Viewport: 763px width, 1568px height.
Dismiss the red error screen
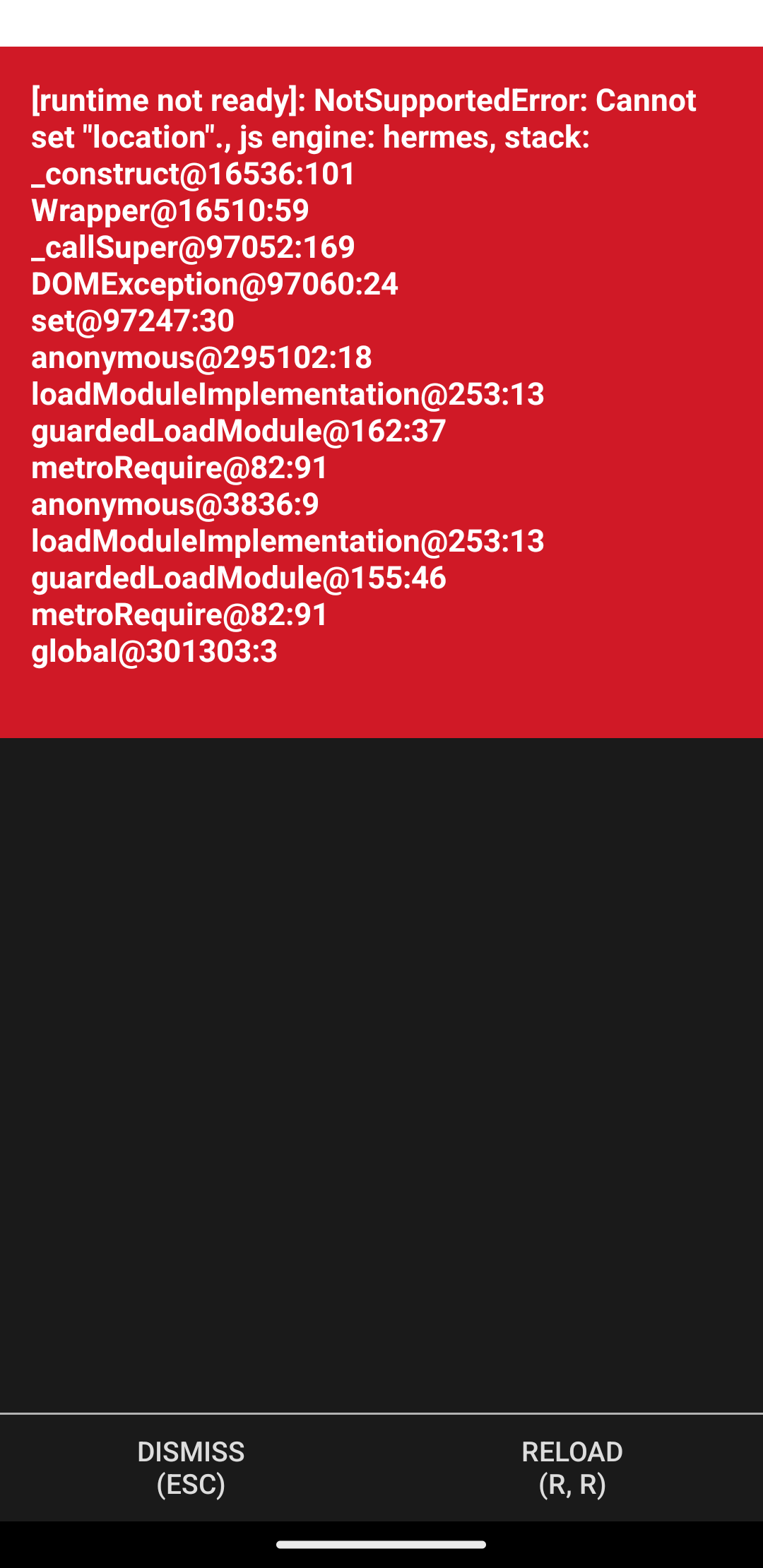(191, 1468)
